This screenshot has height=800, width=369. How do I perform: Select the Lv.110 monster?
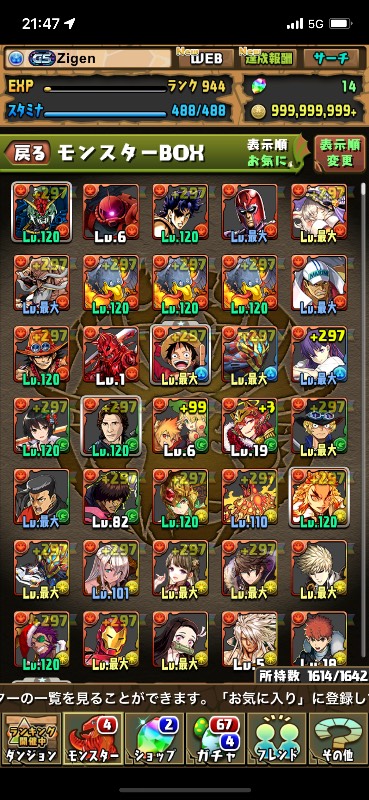pos(250,497)
